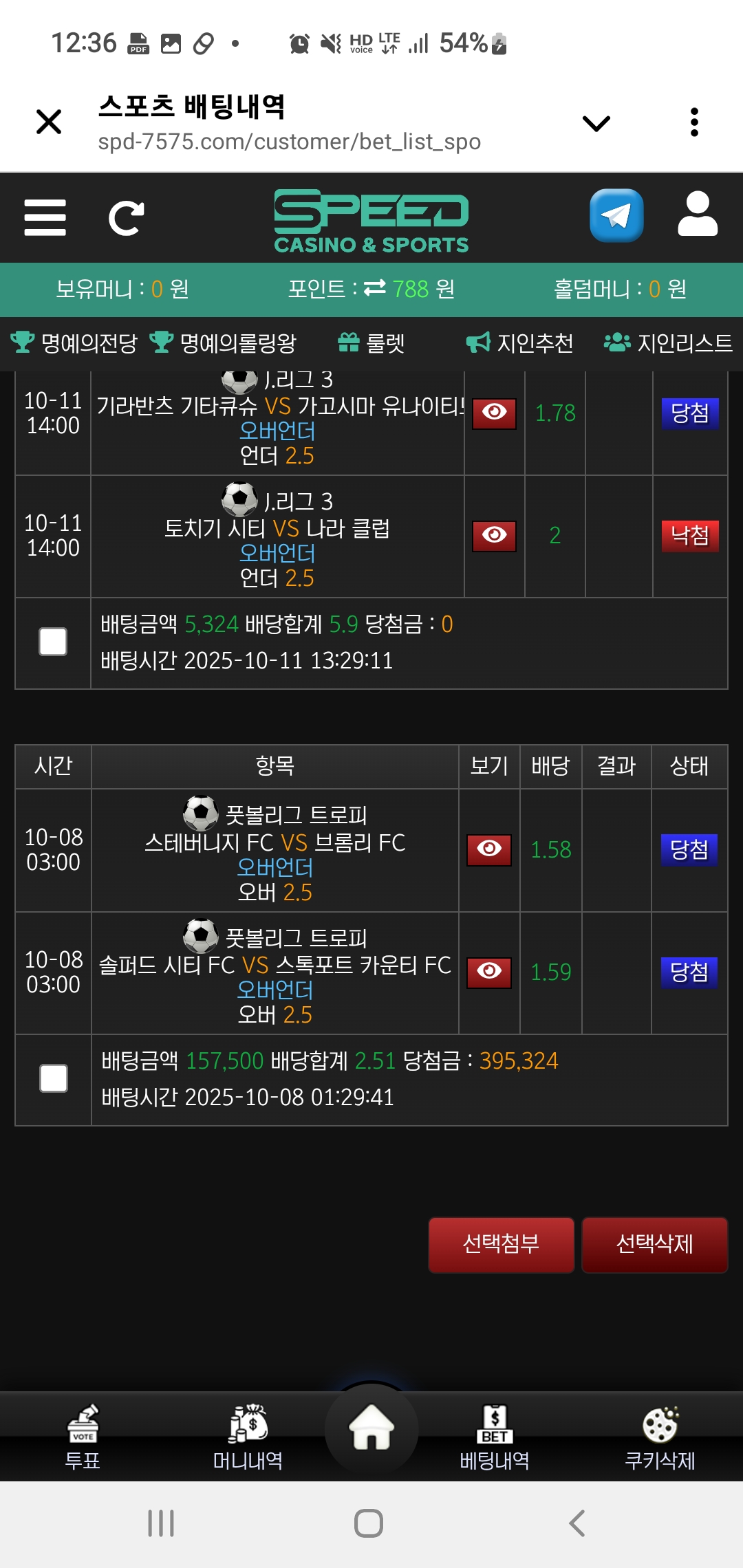Close the browser tab with the X
This screenshot has height=1568, width=743.
(x=49, y=122)
